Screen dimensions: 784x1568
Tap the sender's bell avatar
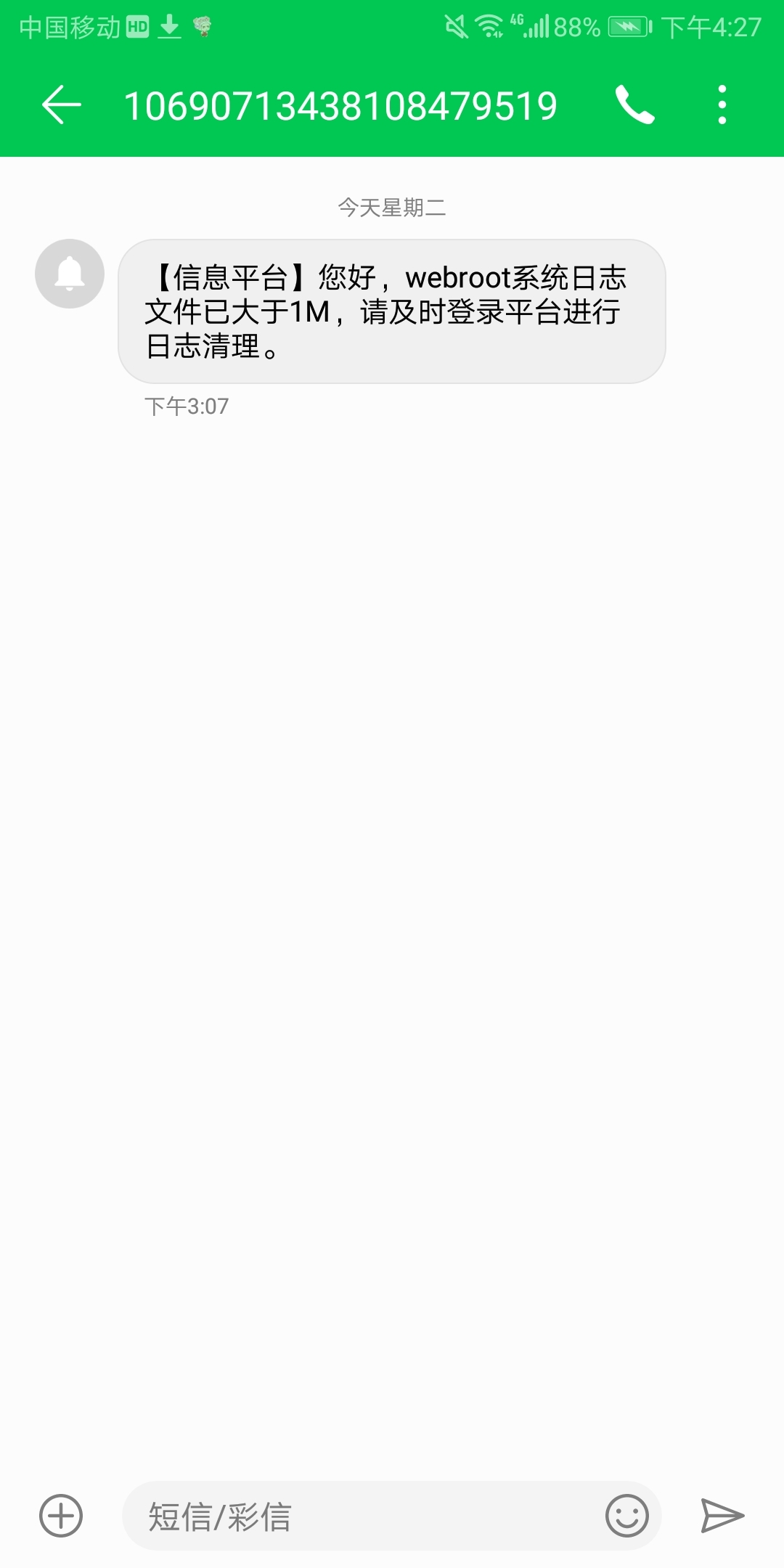pos(70,274)
